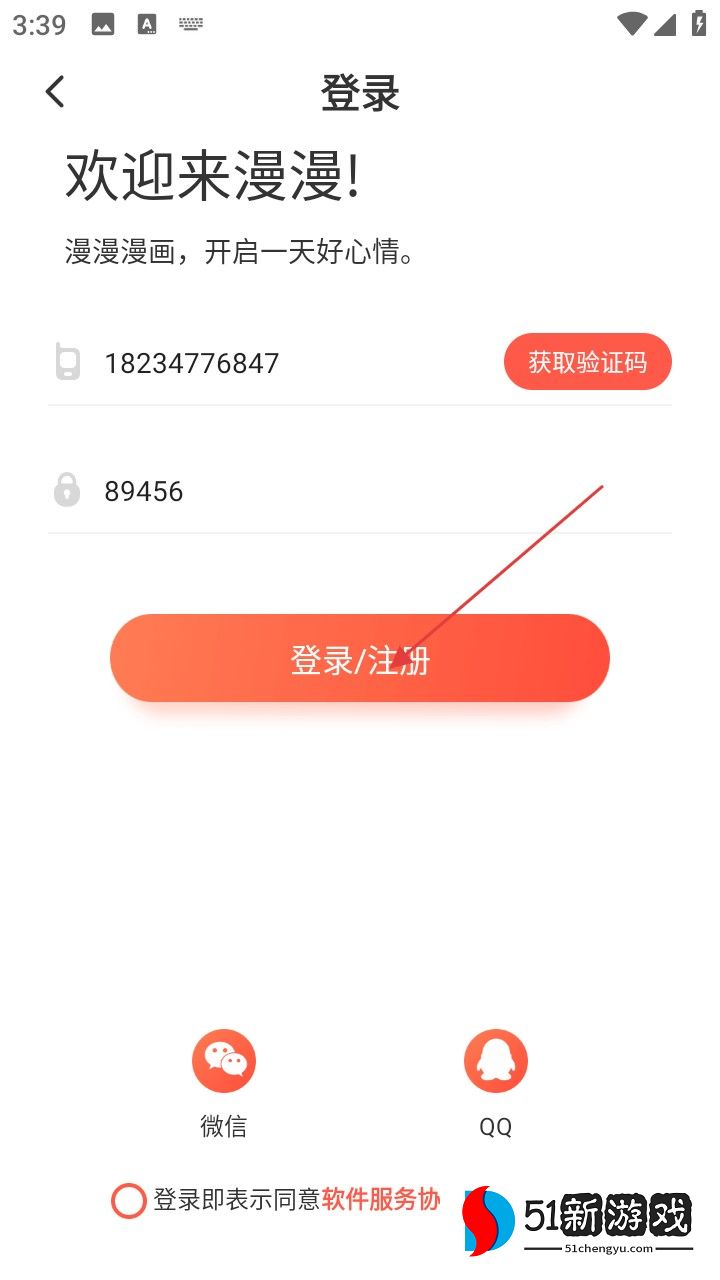Log in with 微信
The width and height of the screenshot is (720, 1280).
coord(223,1061)
